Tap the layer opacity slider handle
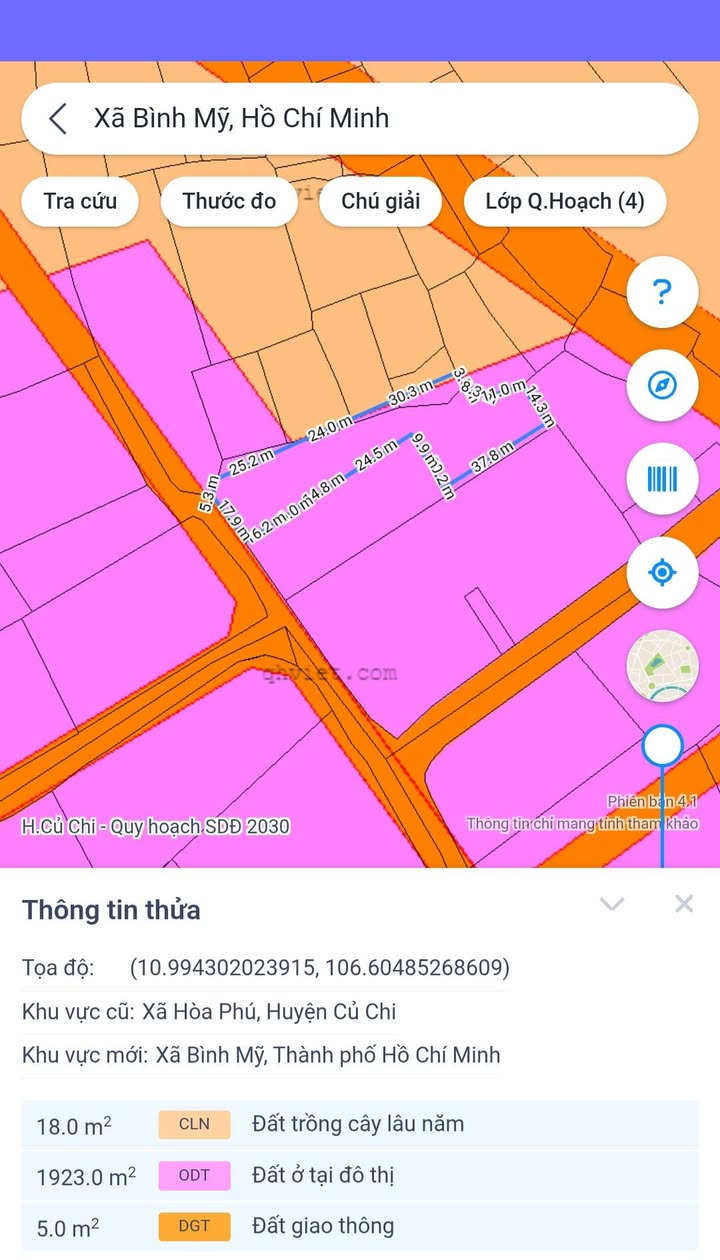The height and width of the screenshot is (1260, 720). [662, 746]
